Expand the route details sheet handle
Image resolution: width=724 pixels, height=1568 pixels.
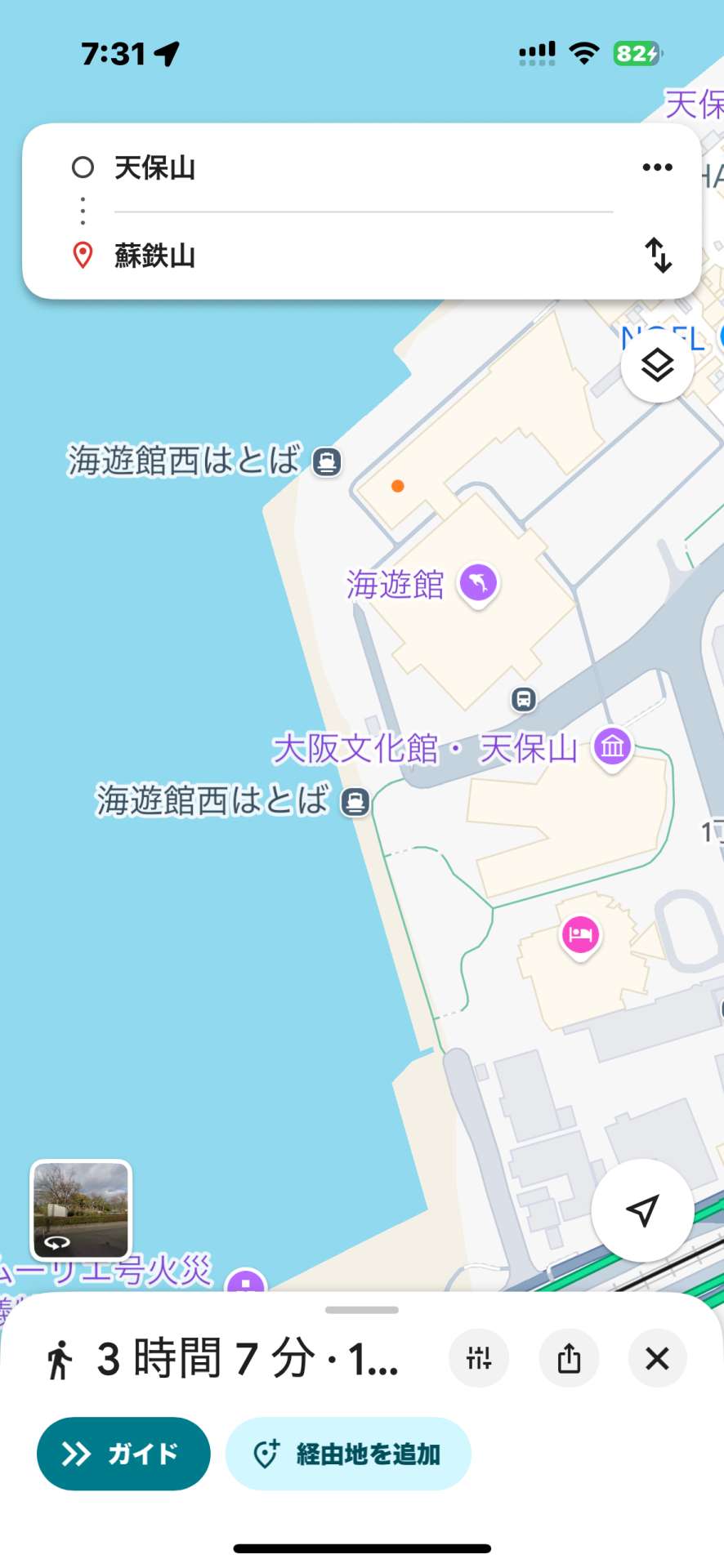pos(362,1310)
